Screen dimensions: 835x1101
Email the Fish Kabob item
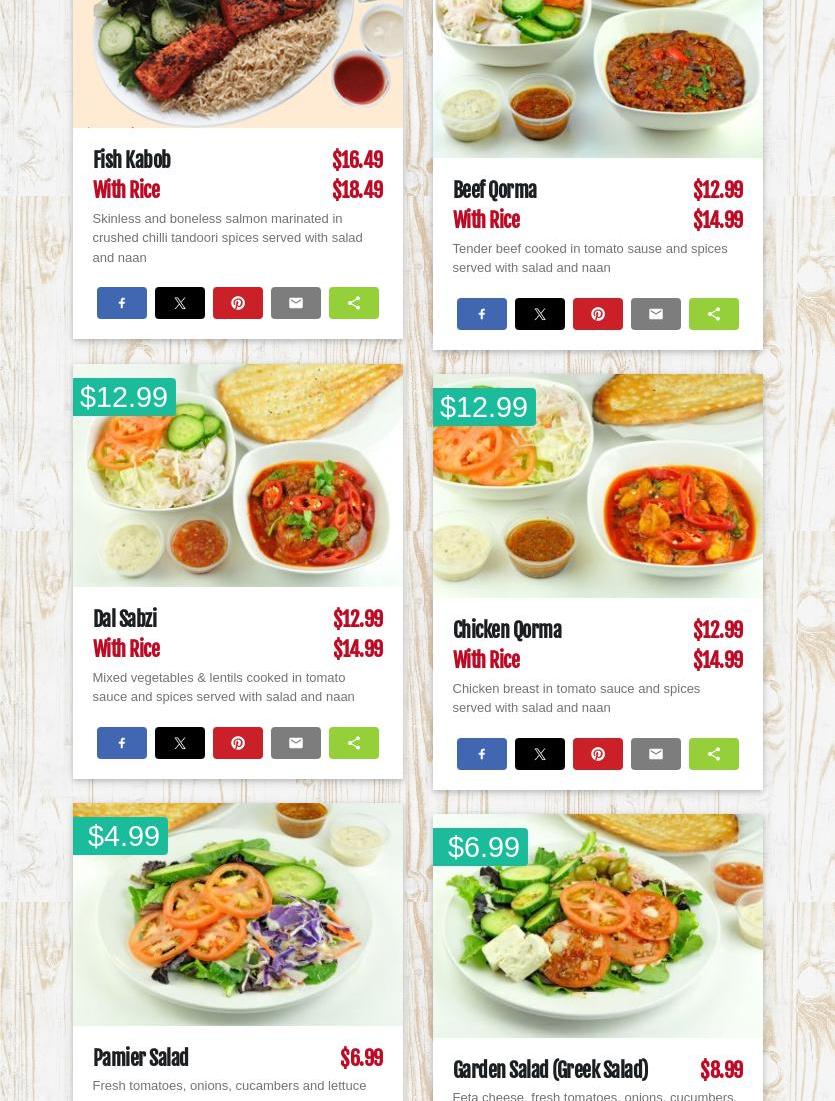point(296,303)
